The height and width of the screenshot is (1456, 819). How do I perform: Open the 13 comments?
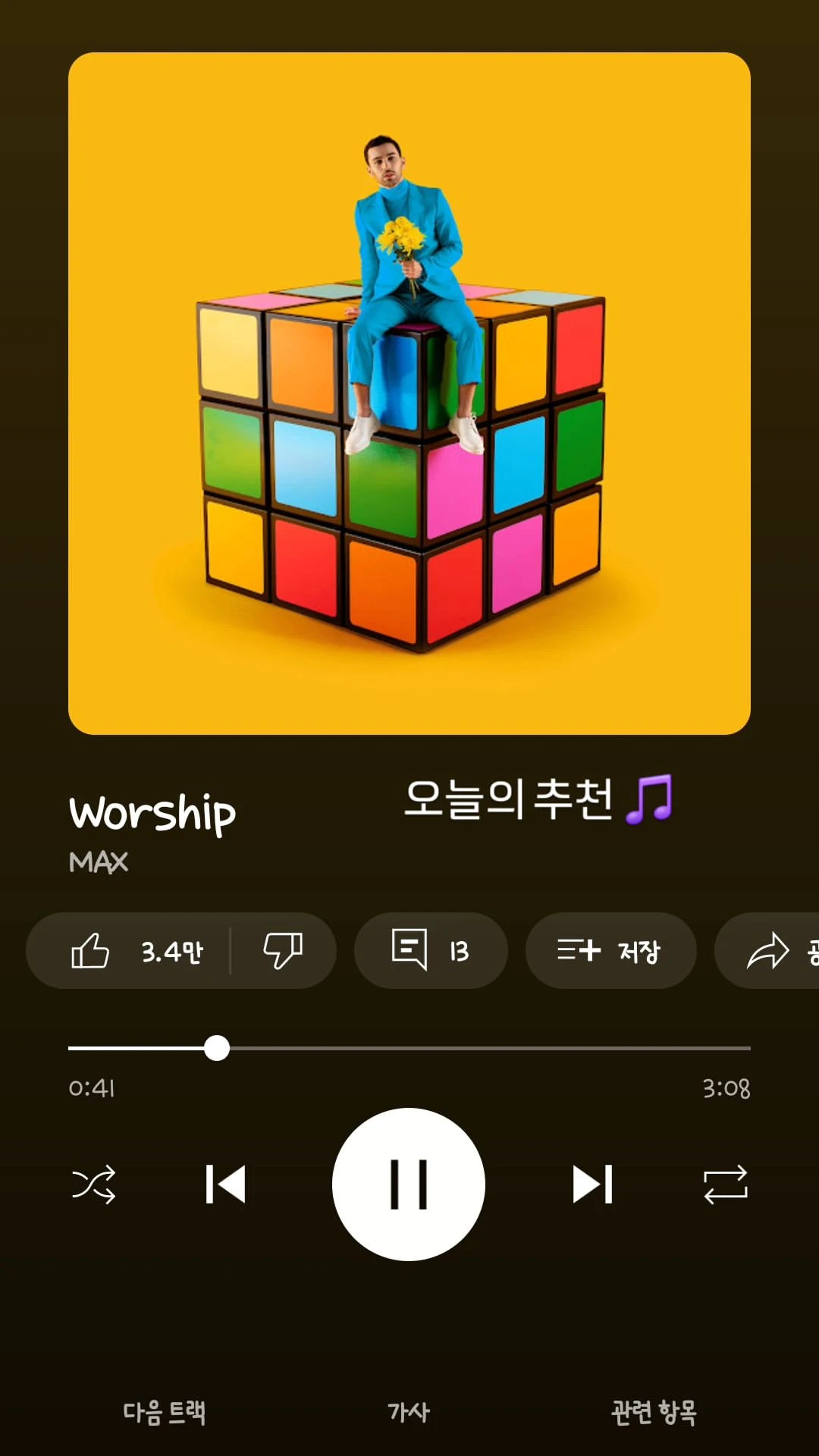coord(430,951)
